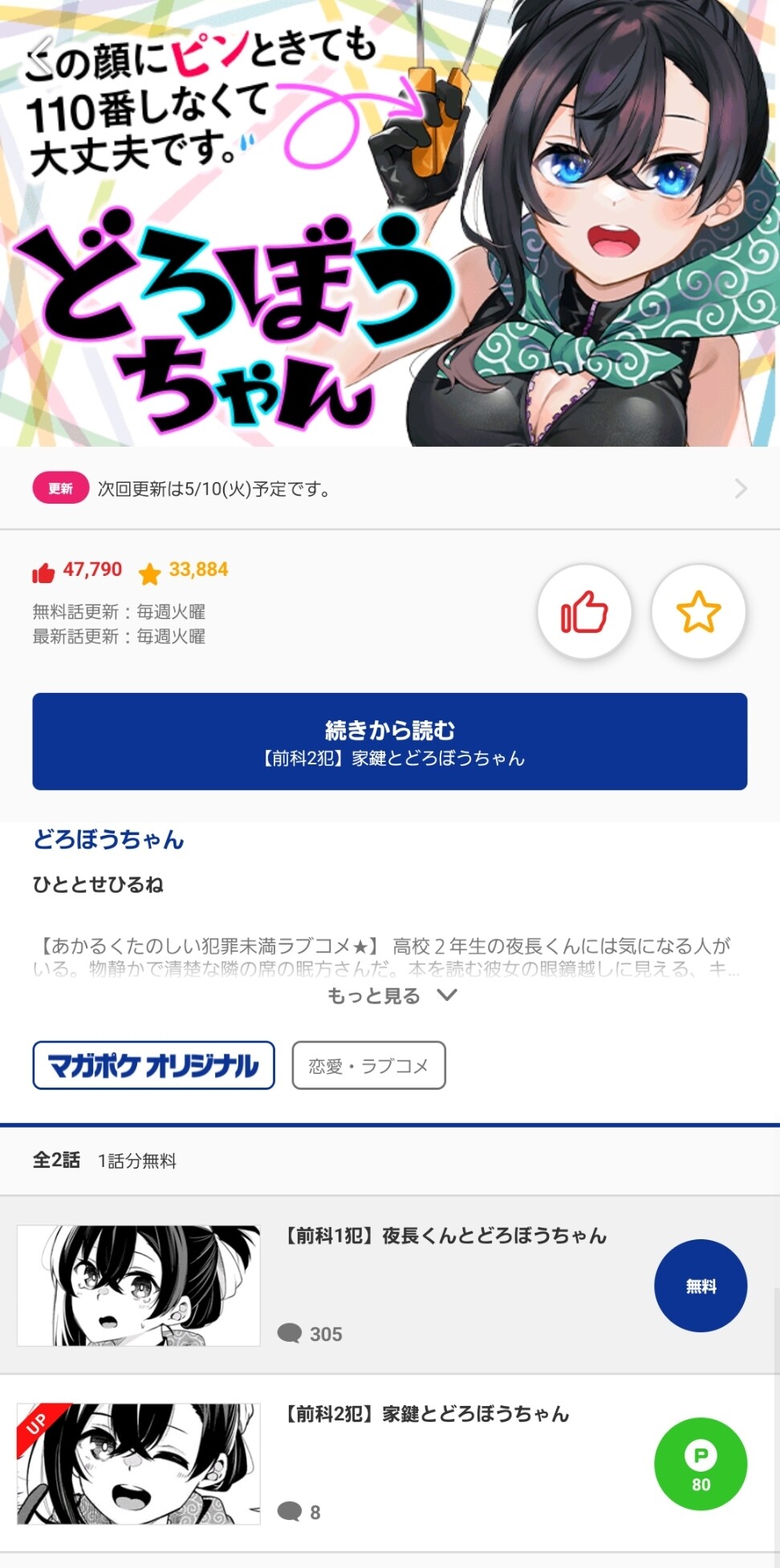This screenshot has width=780, height=1568.
Task: Read 【前科1犯】 with the 無料 button
Action: tap(701, 1286)
